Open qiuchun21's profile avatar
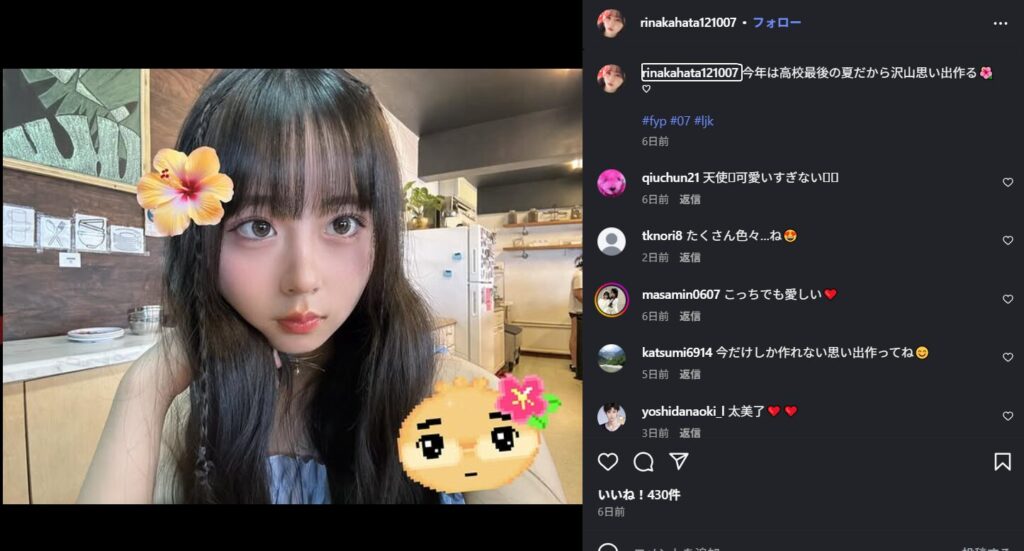1024x551 pixels. click(611, 182)
